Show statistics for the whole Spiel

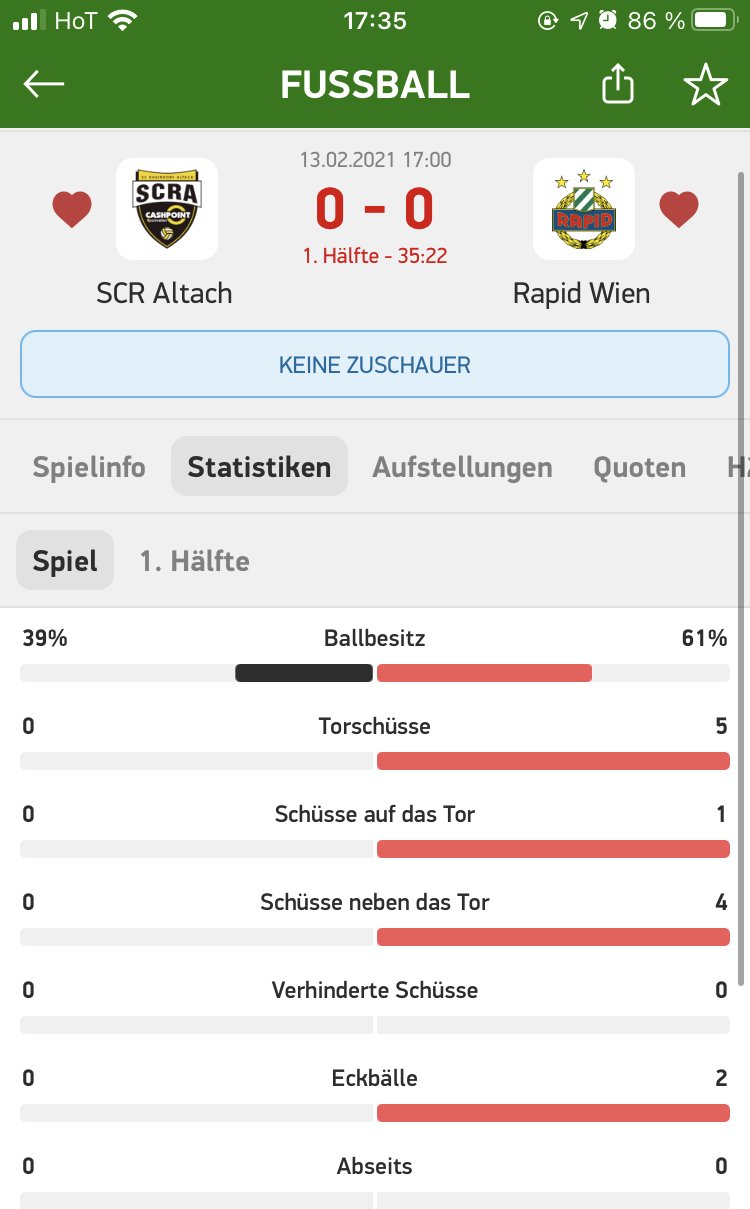(x=65, y=561)
